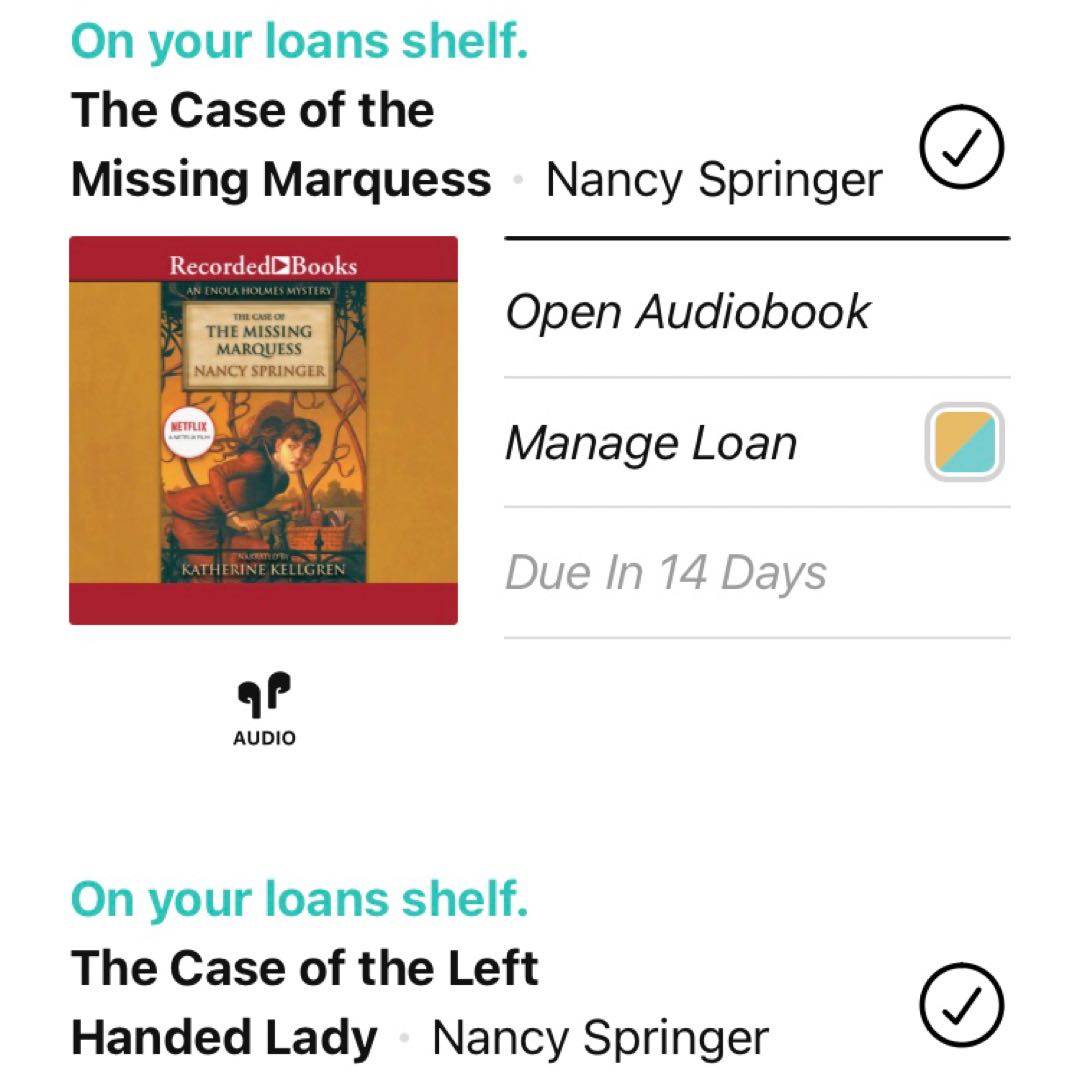
Task: Open title The Case of the Missing Marquess
Action: pyautogui.click(x=280, y=146)
